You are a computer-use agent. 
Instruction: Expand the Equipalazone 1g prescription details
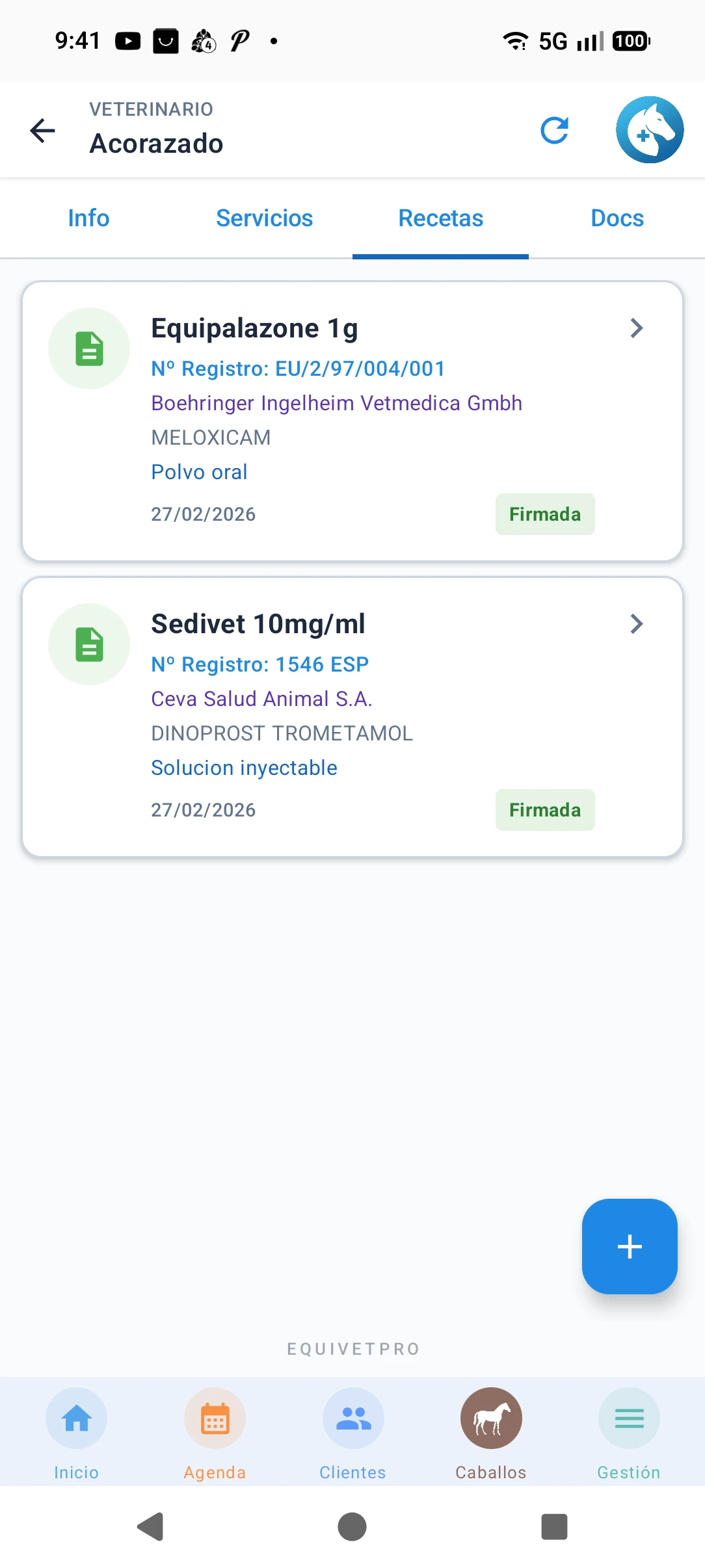637,328
